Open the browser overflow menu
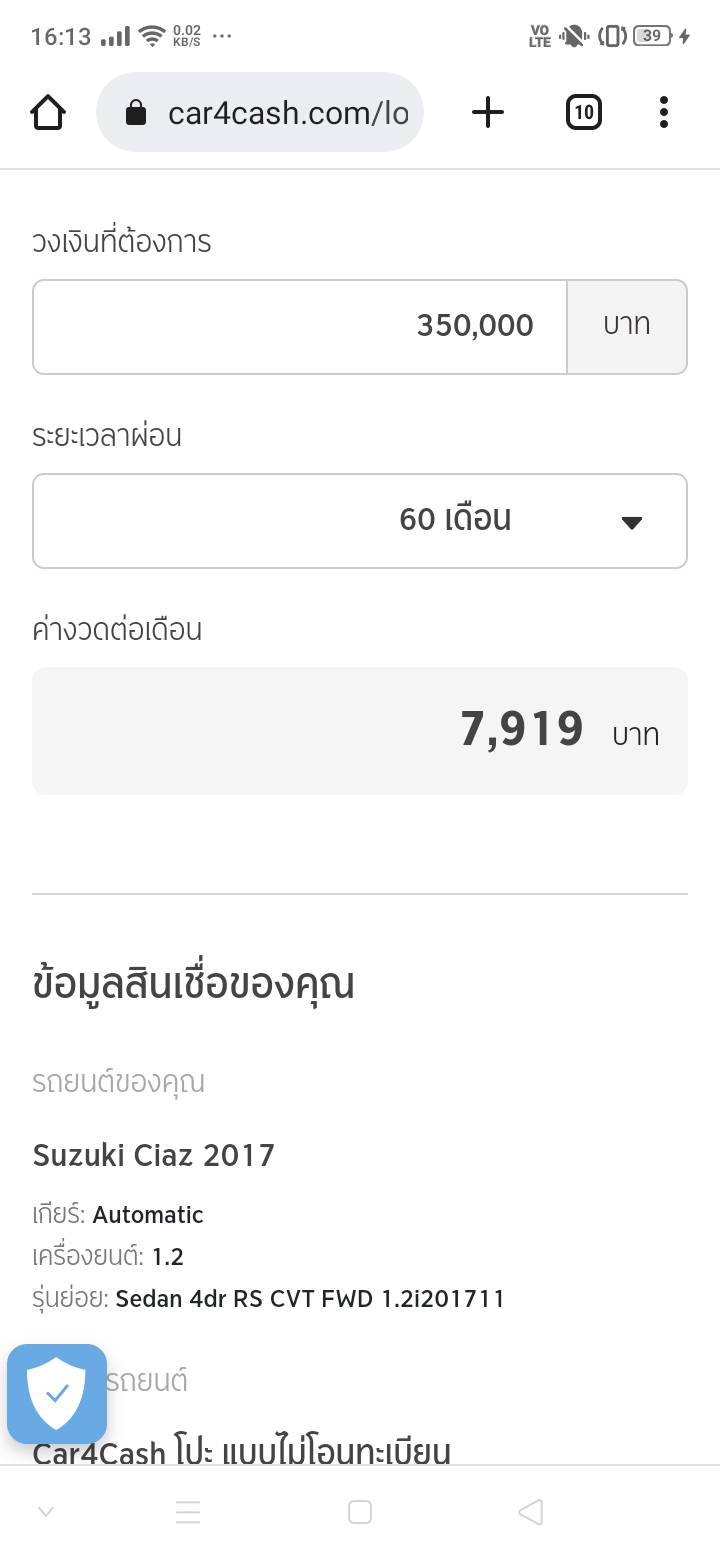The image size is (720, 1560). point(663,113)
